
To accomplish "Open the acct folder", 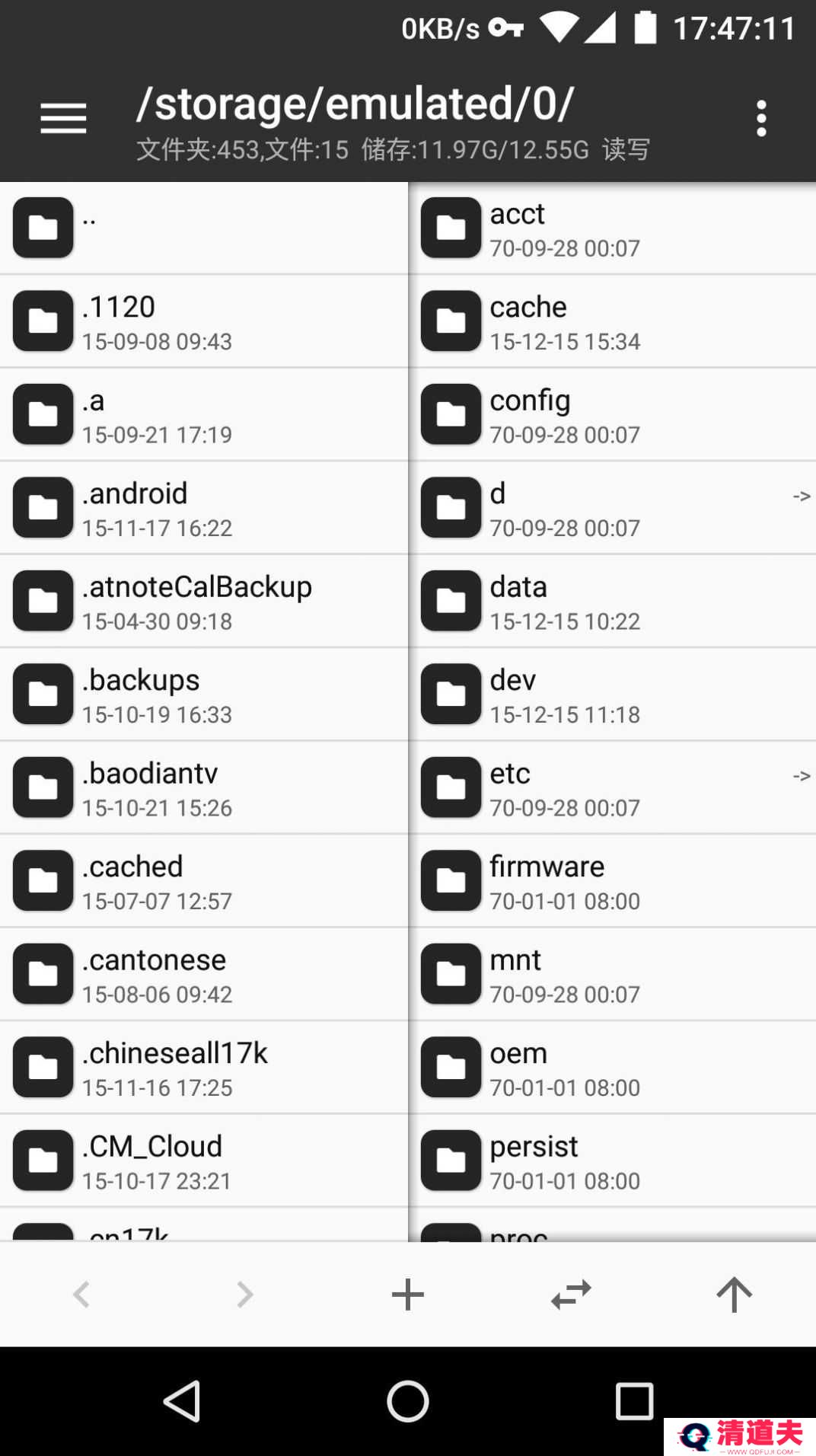I will tap(612, 228).
